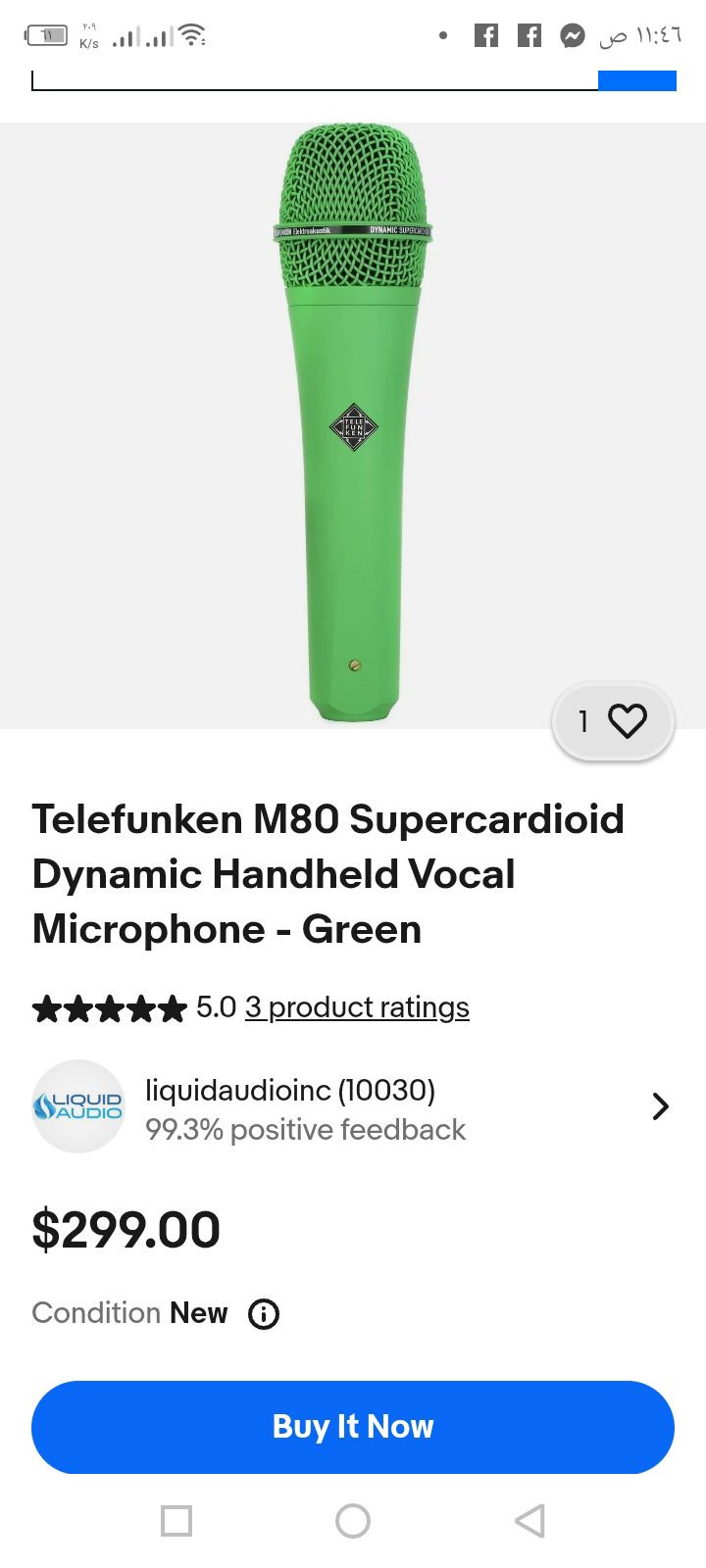Image resolution: width=706 pixels, height=1568 pixels.
Task: Go back with the system back button
Action: click(x=529, y=1521)
